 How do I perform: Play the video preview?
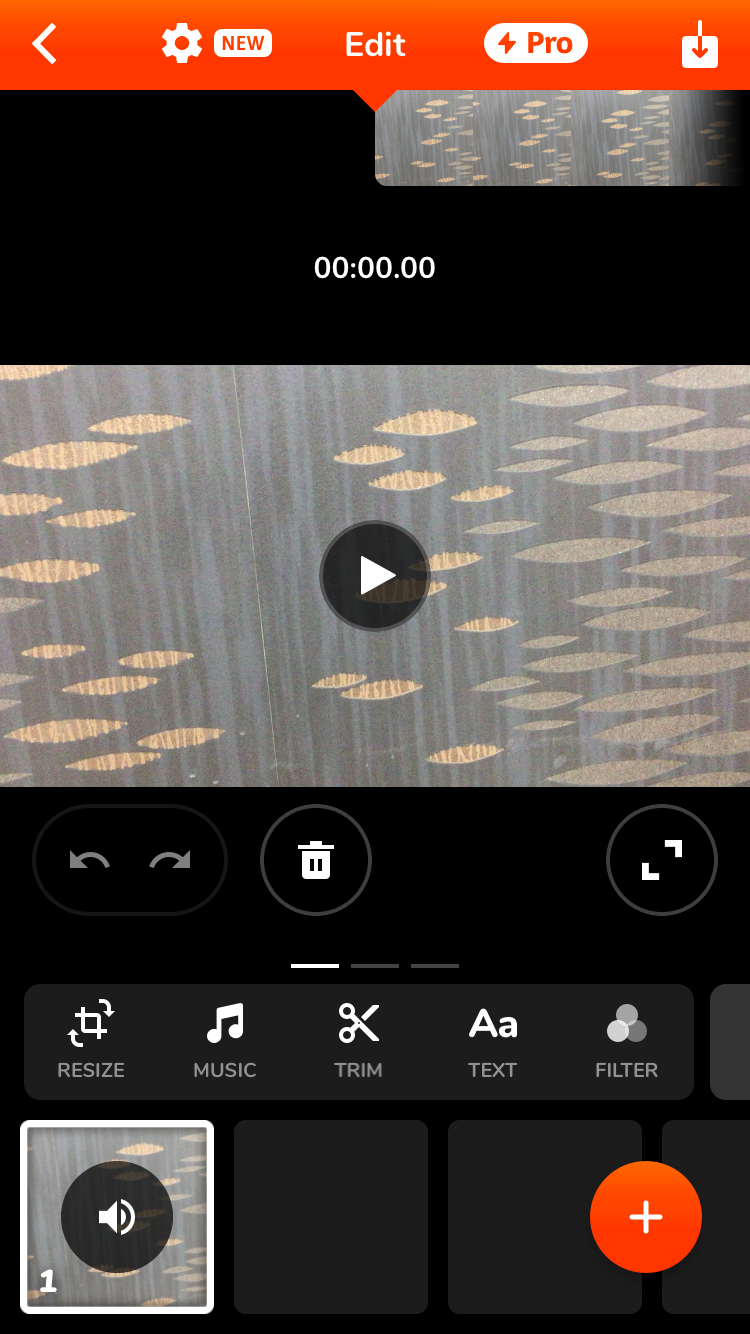point(375,576)
